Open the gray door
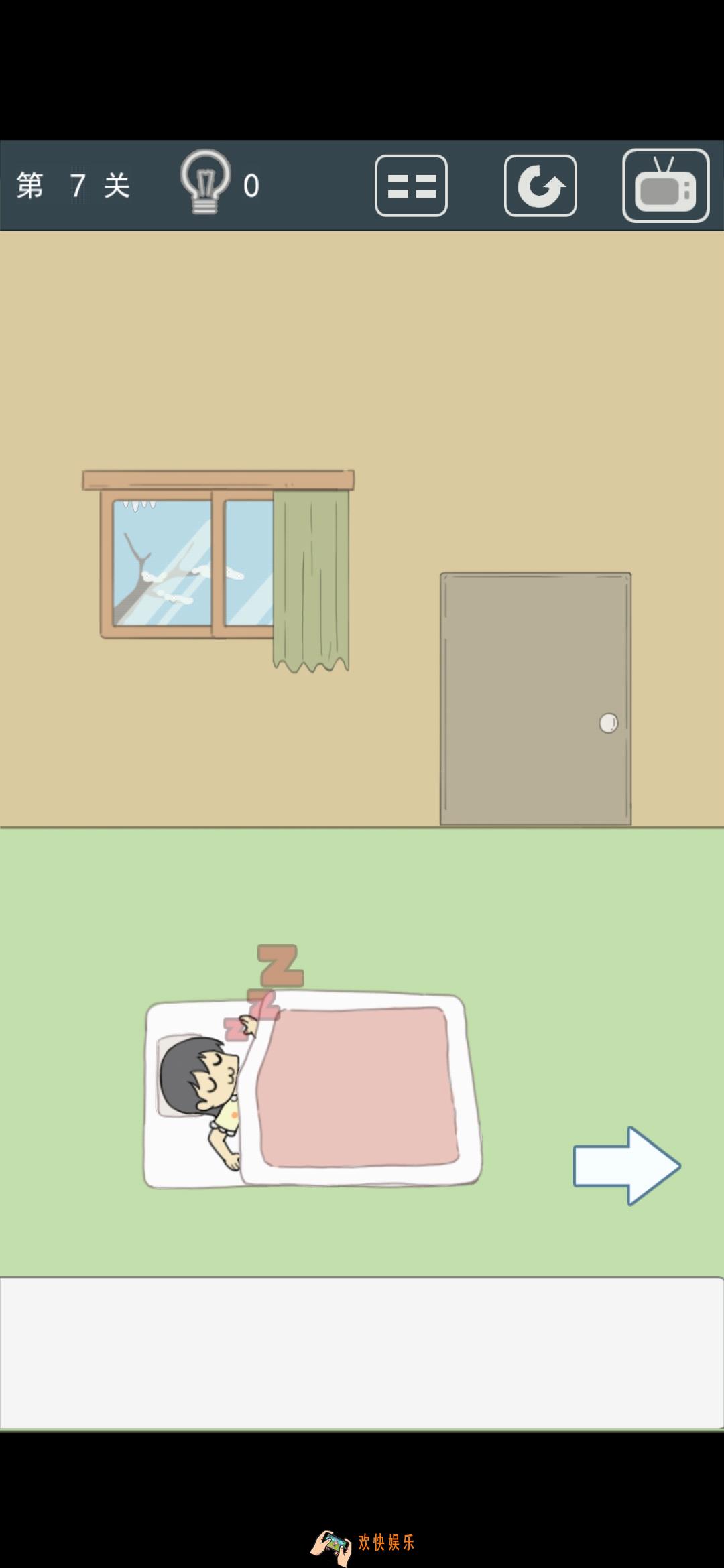The width and height of the screenshot is (724, 1568). [535, 698]
